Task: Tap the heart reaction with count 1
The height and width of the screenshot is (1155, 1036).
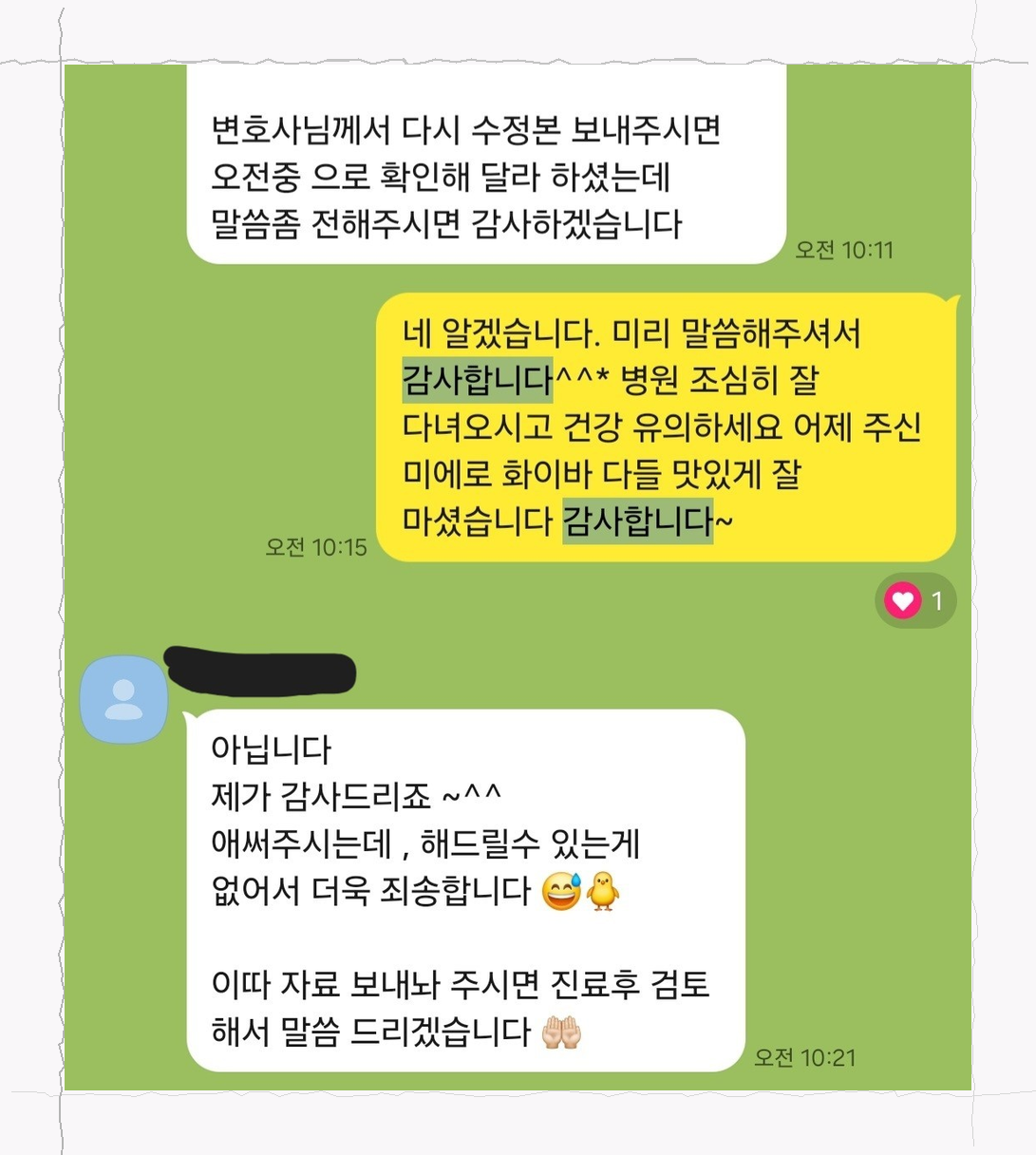Action: [914, 600]
